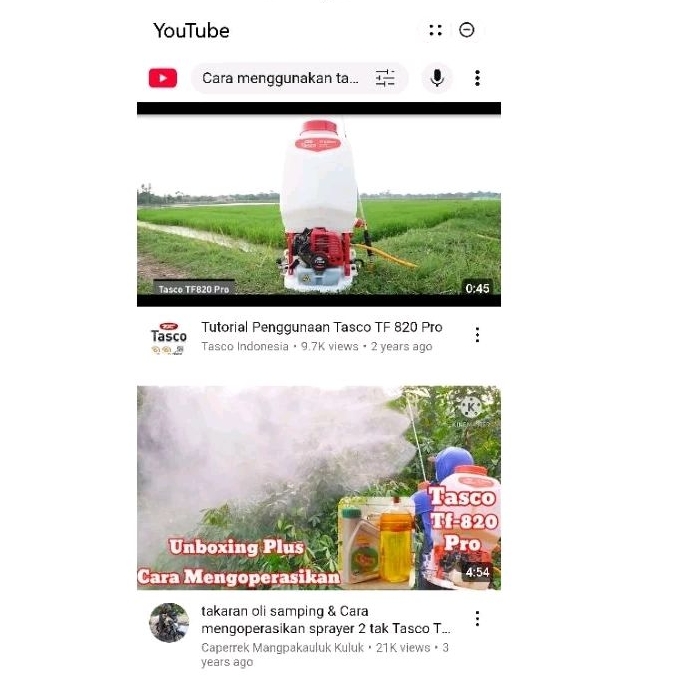
Task: Open "takaran oli samping" video title
Action: (x=325, y=620)
